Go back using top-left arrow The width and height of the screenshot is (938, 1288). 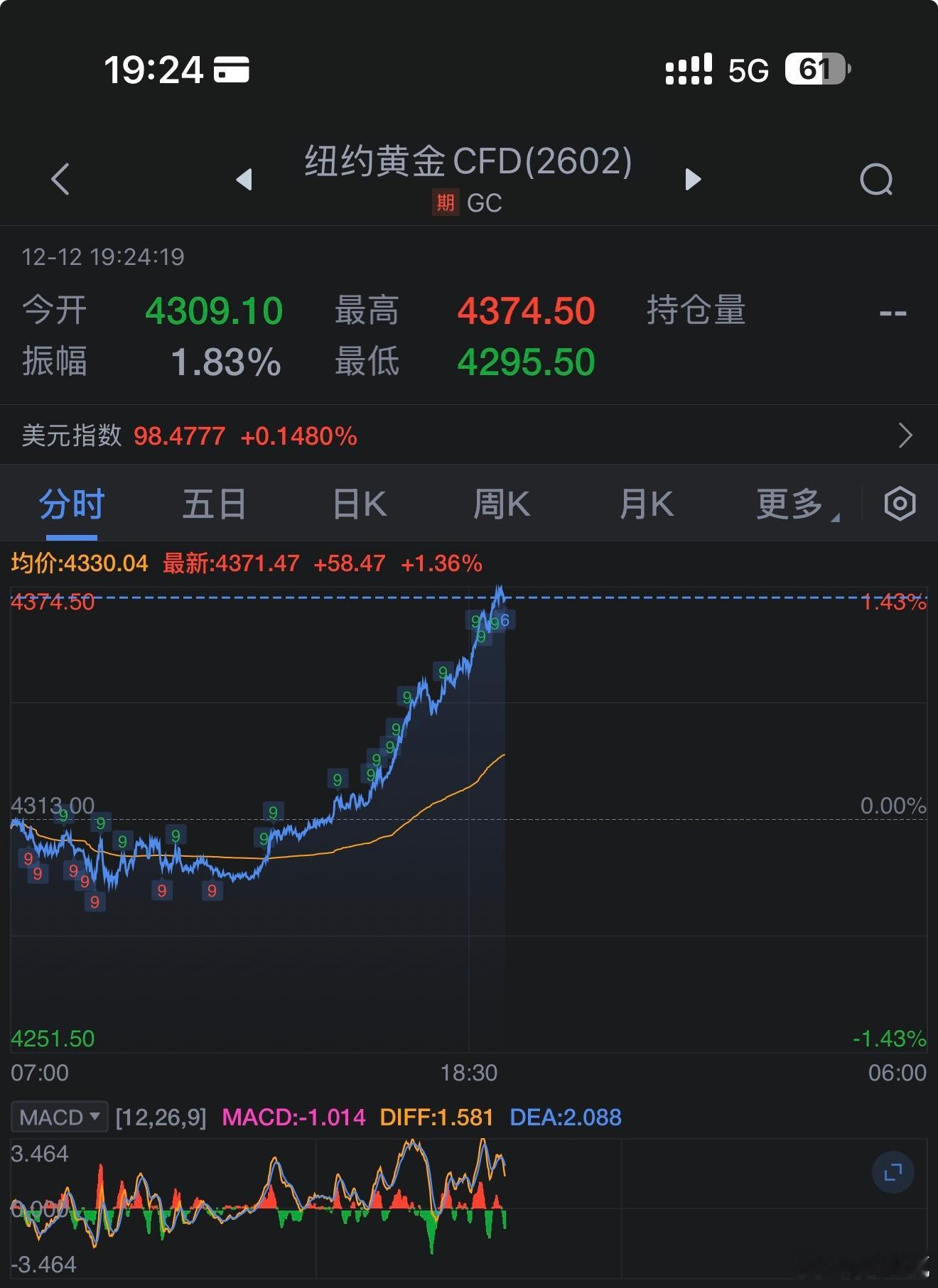click(x=60, y=179)
